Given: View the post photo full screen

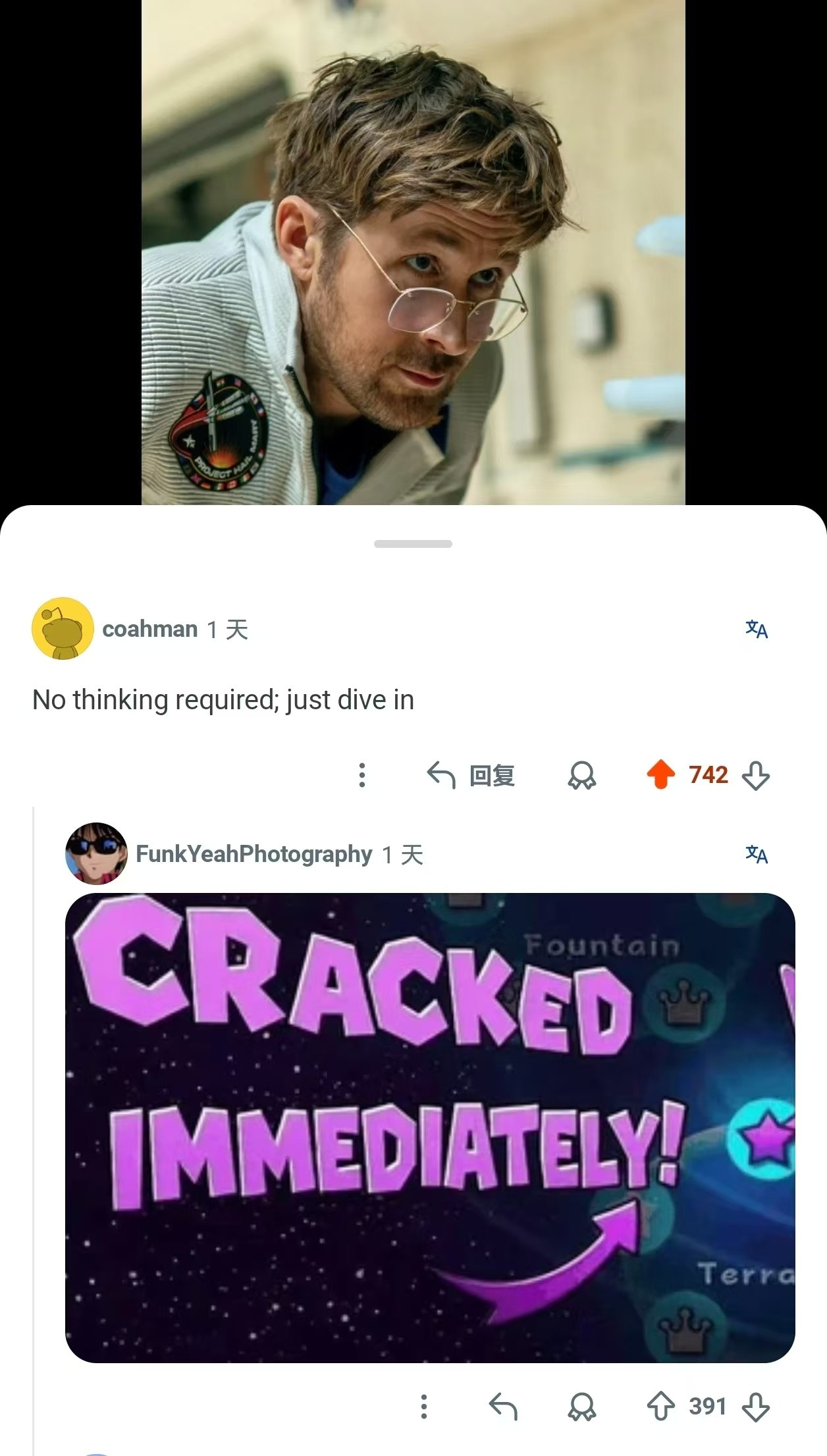Looking at the screenshot, I should pyautogui.click(x=414, y=252).
